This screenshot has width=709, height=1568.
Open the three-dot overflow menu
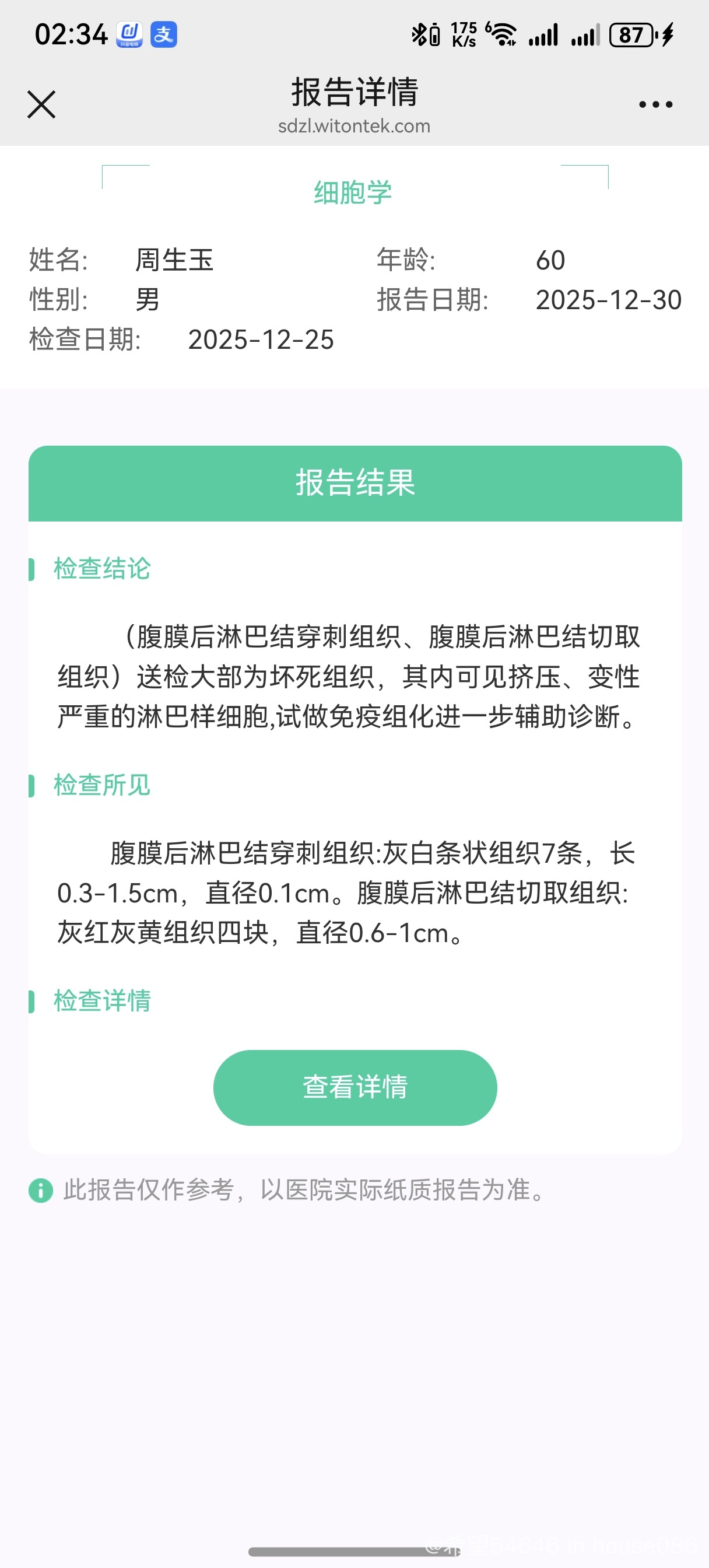[x=655, y=104]
